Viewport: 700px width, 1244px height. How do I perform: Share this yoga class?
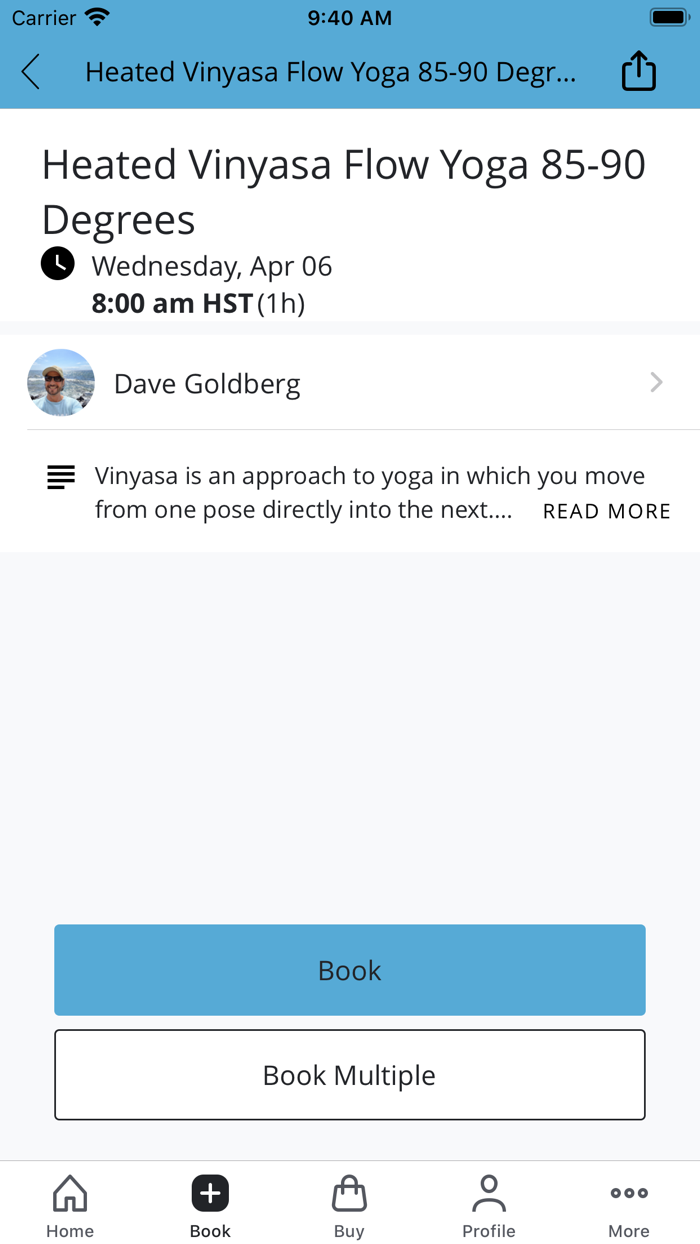point(639,71)
